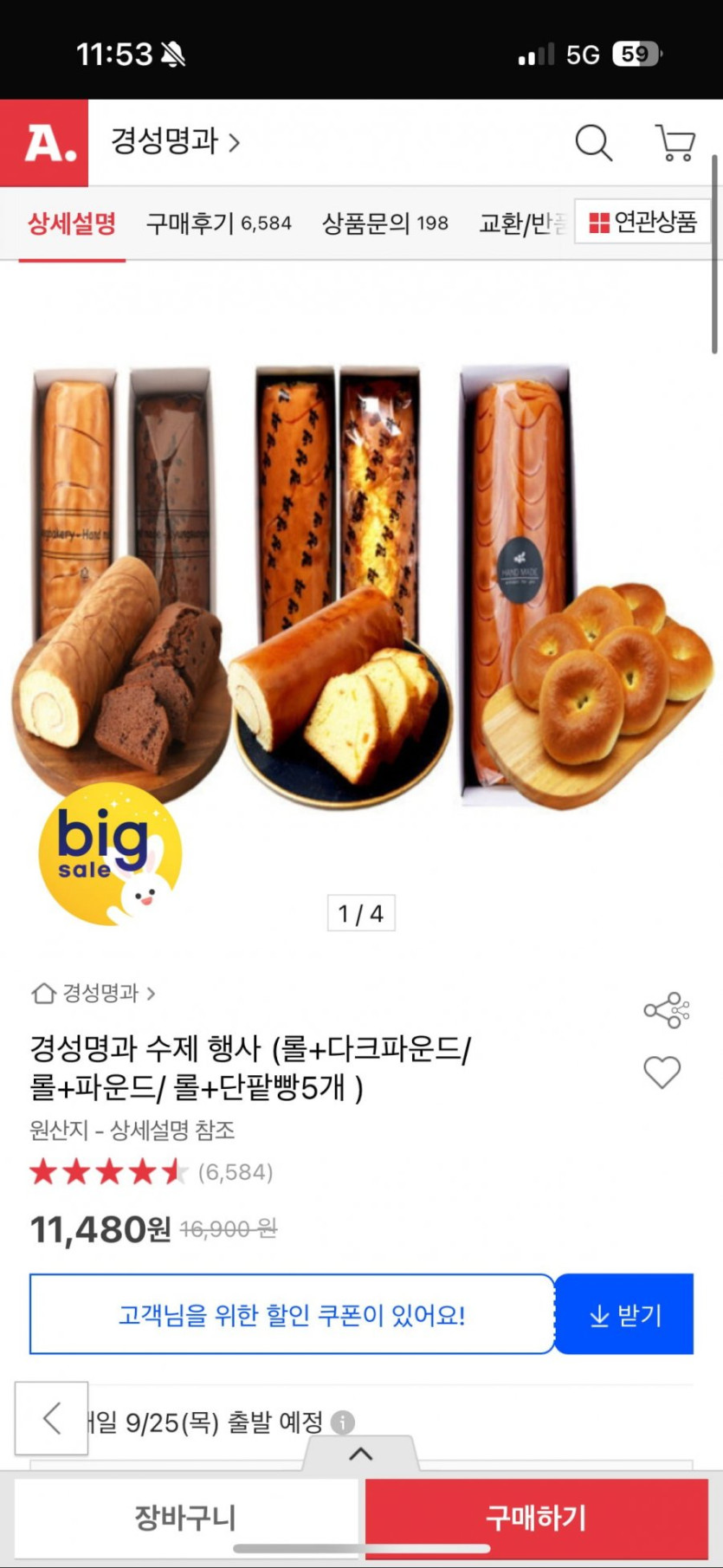Viewport: 723px width, 1568px height.
Task: Download the discount coupon with 받기
Action: click(x=624, y=1315)
